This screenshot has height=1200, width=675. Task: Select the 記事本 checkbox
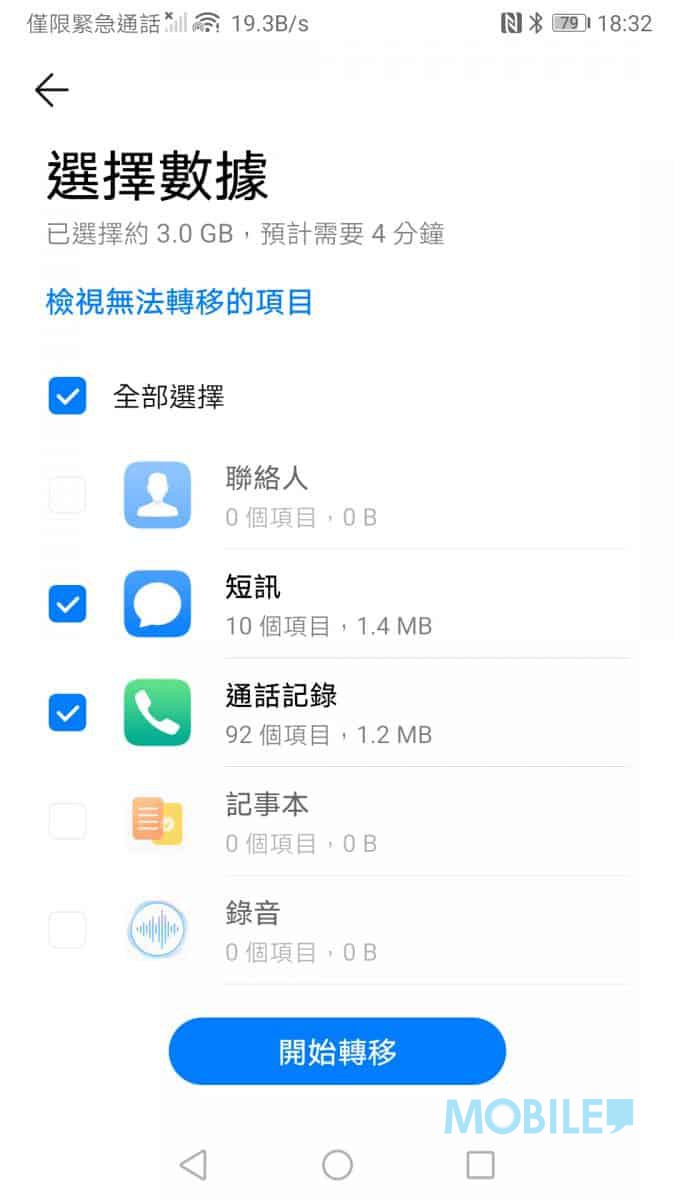pos(68,821)
